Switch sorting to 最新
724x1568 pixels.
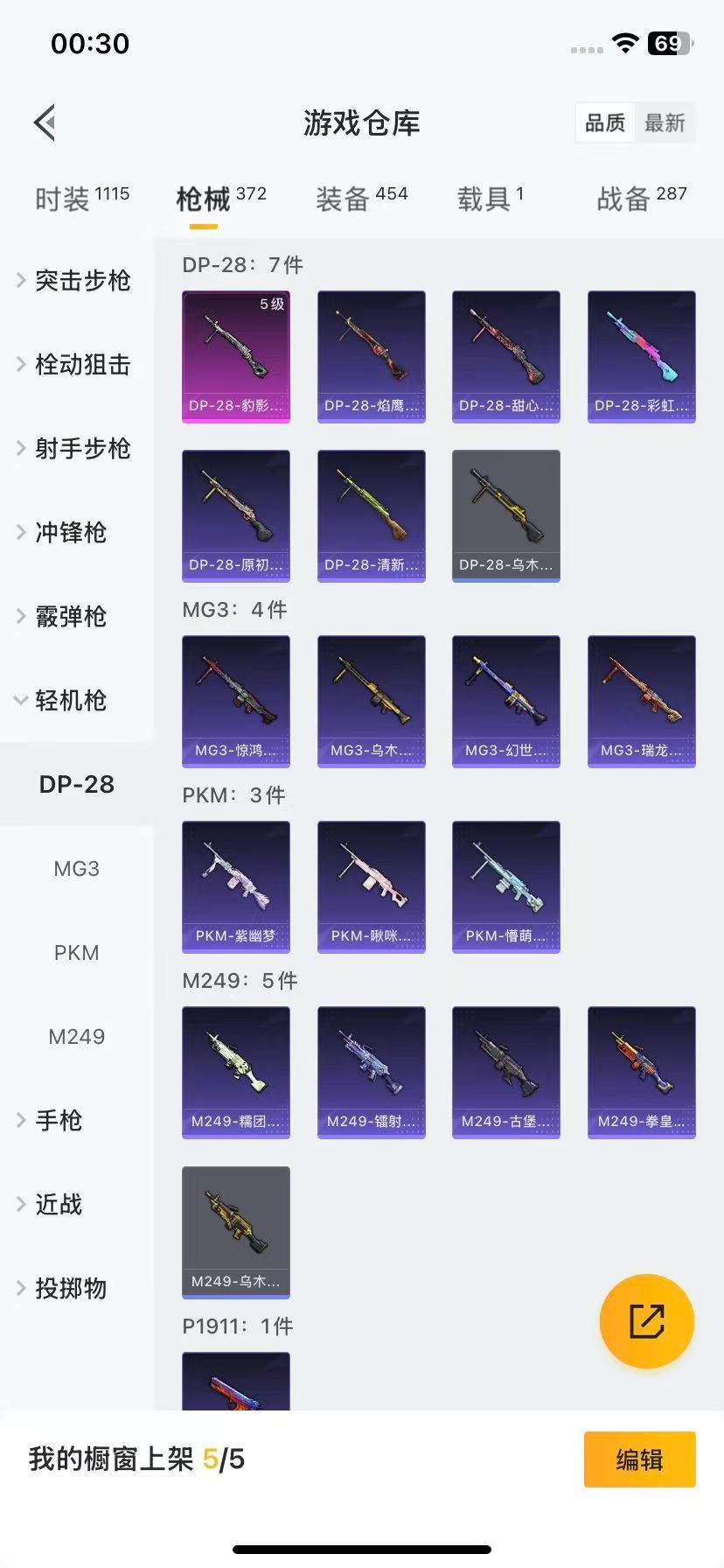[x=665, y=123]
